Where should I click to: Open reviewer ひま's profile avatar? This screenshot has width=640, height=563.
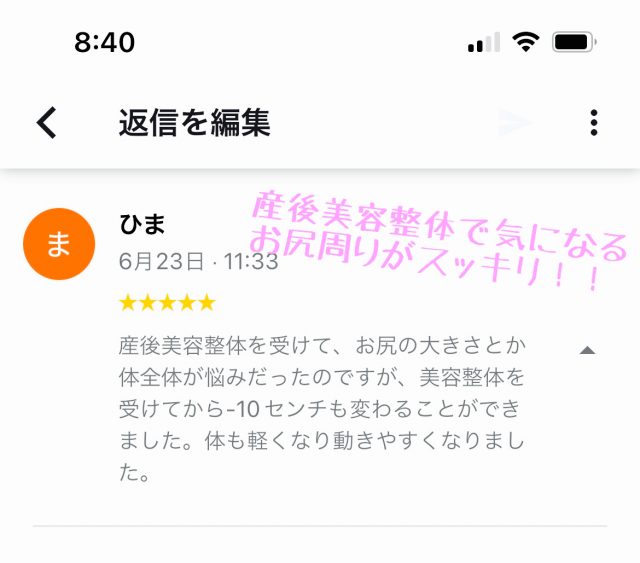pyautogui.click(x=58, y=244)
